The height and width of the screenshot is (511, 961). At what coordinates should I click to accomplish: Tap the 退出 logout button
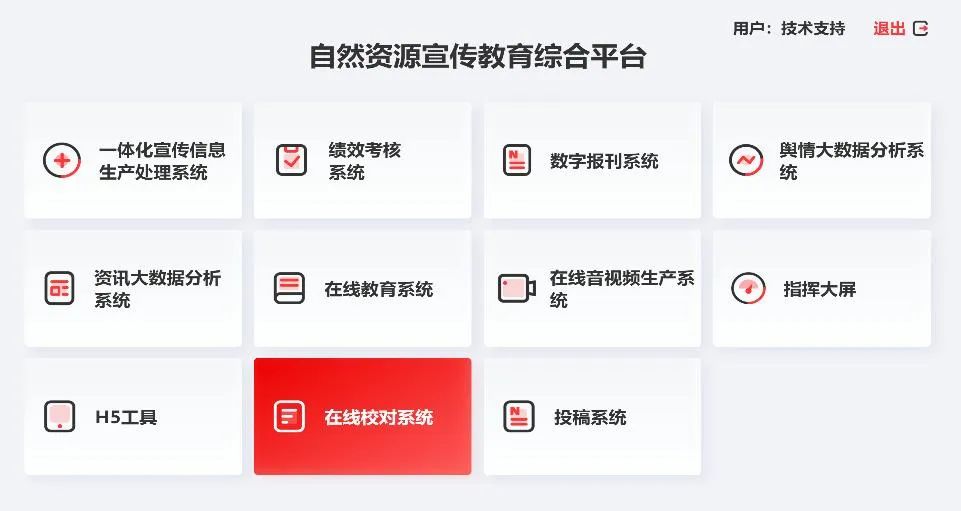point(899,29)
